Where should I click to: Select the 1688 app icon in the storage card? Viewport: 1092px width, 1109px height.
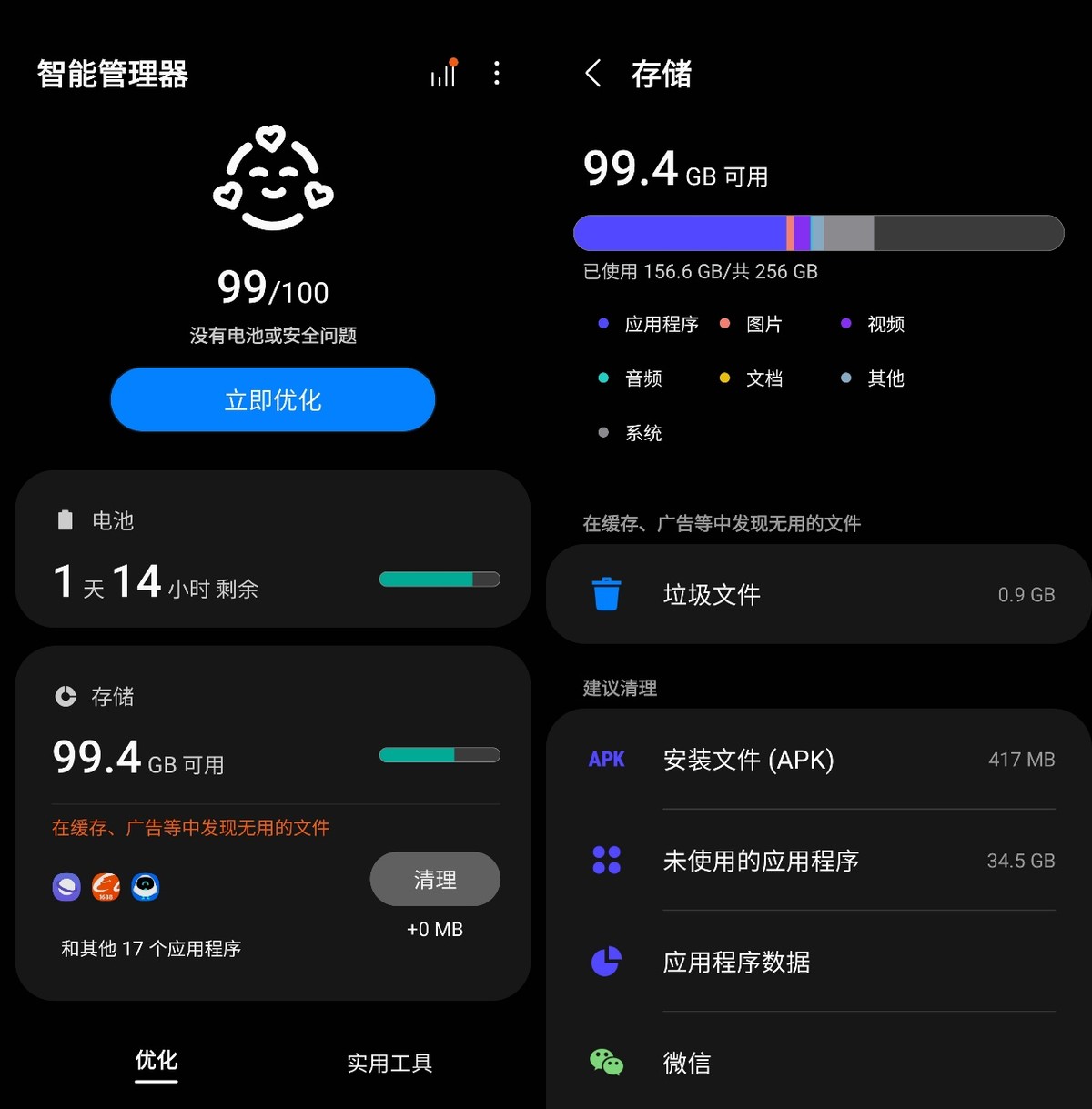tap(106, 889)
